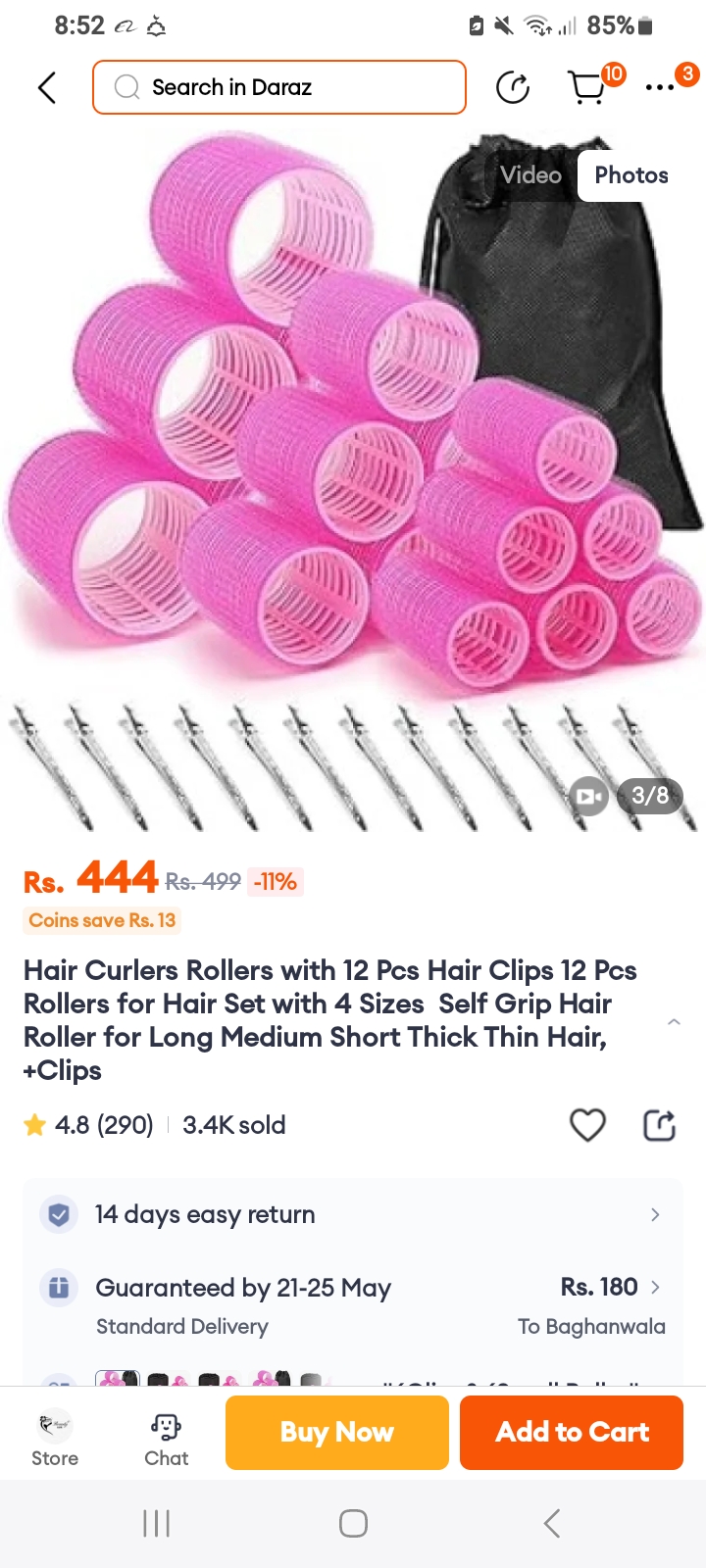706x1568 pixels.
Task: Open the three-dot overflow menu
Action: 660,87
